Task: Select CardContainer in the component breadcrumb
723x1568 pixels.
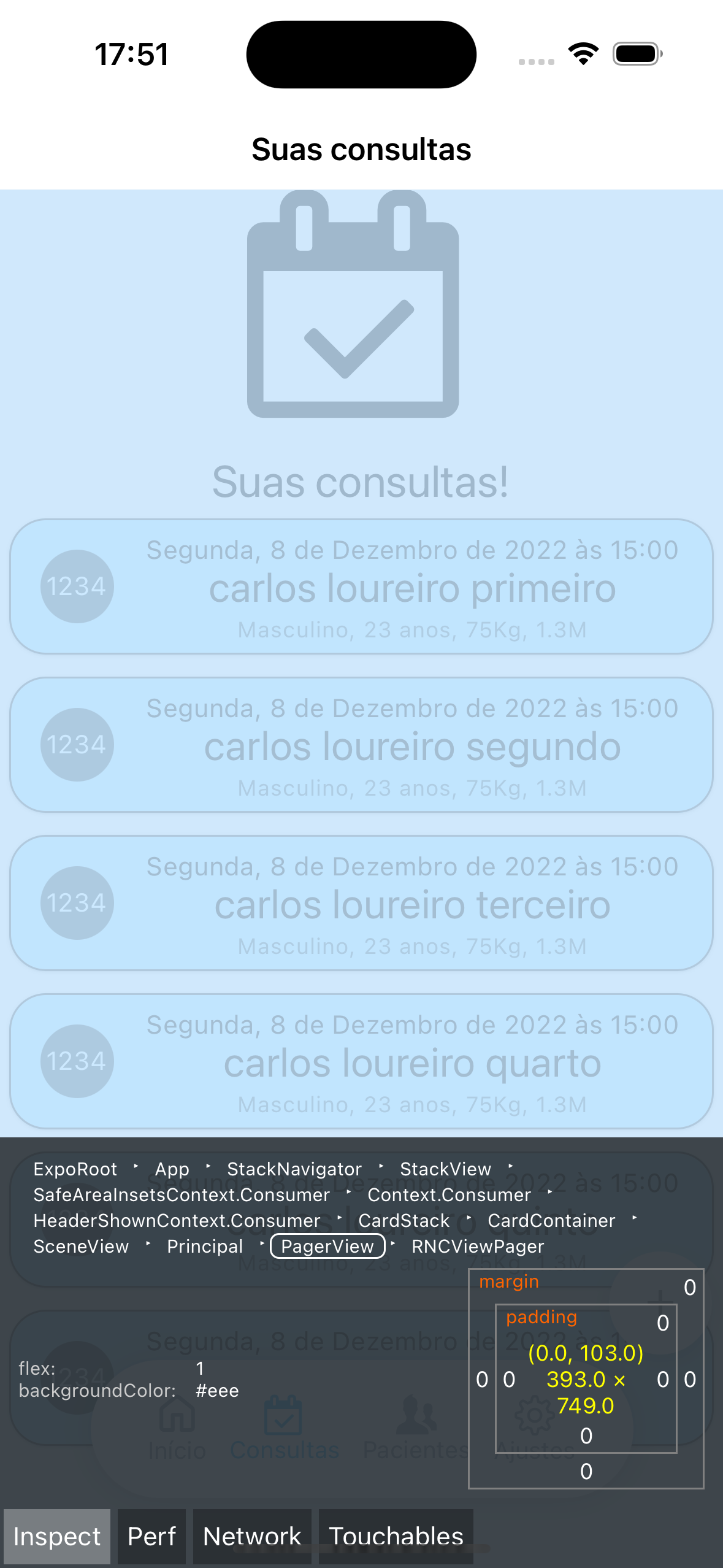Action: (551, 1221)
